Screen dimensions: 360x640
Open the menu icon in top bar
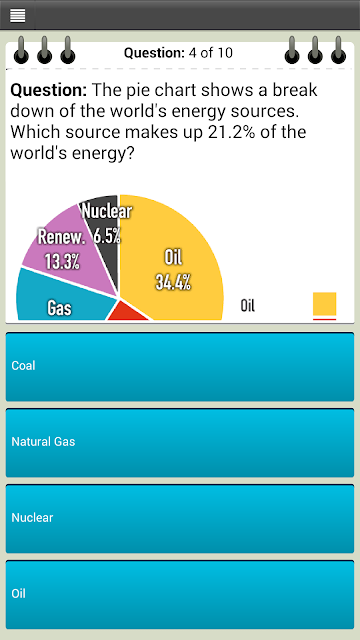[x=18, y=16]
